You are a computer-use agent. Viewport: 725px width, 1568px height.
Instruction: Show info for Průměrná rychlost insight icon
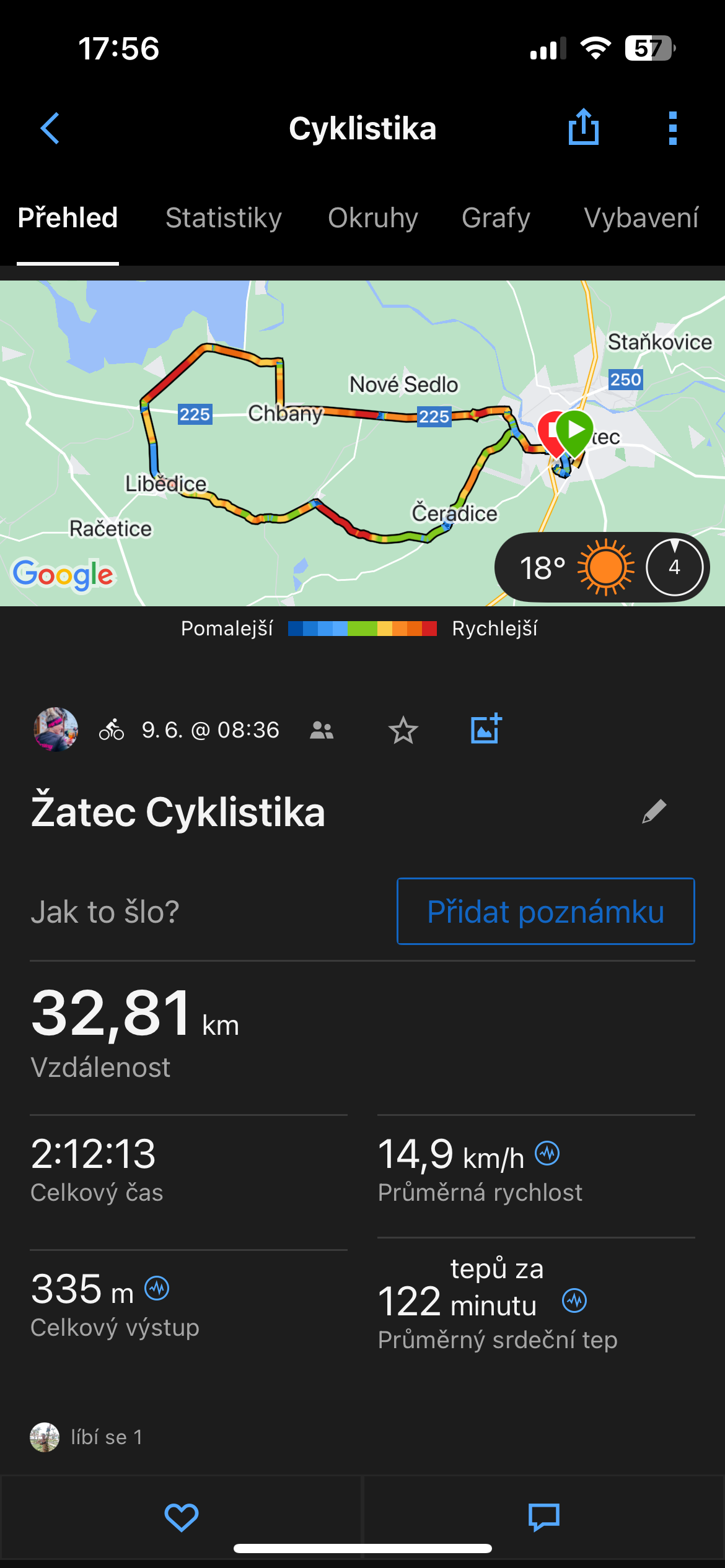point(547,1153)
